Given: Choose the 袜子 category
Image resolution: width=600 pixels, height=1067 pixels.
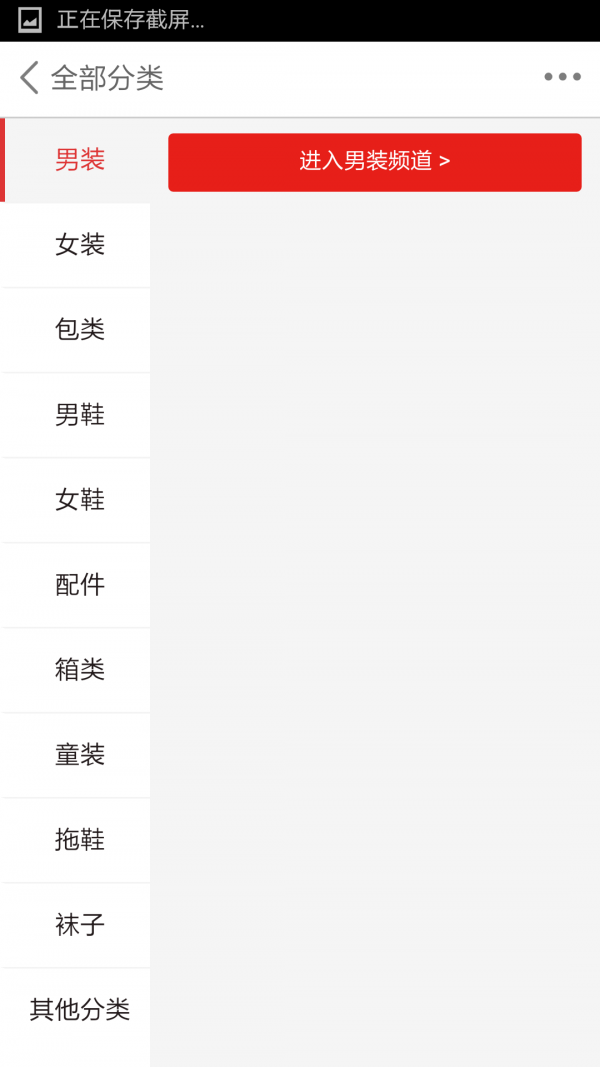Looking at the screenshot, I should pyautogui.click(x=79, y=925).
